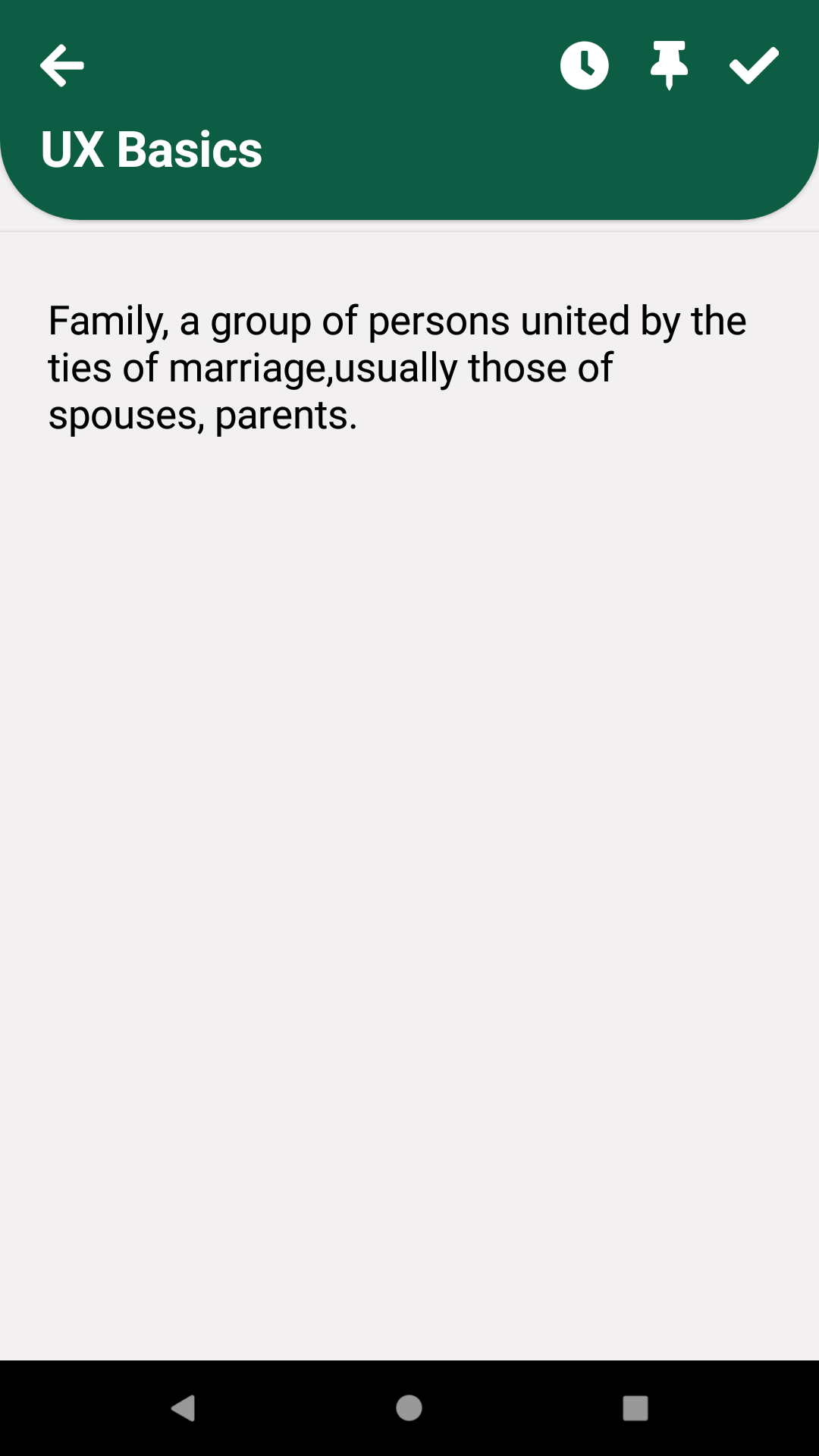
Task: Set a reminder with the clock icon
Action: click(584, 66)
